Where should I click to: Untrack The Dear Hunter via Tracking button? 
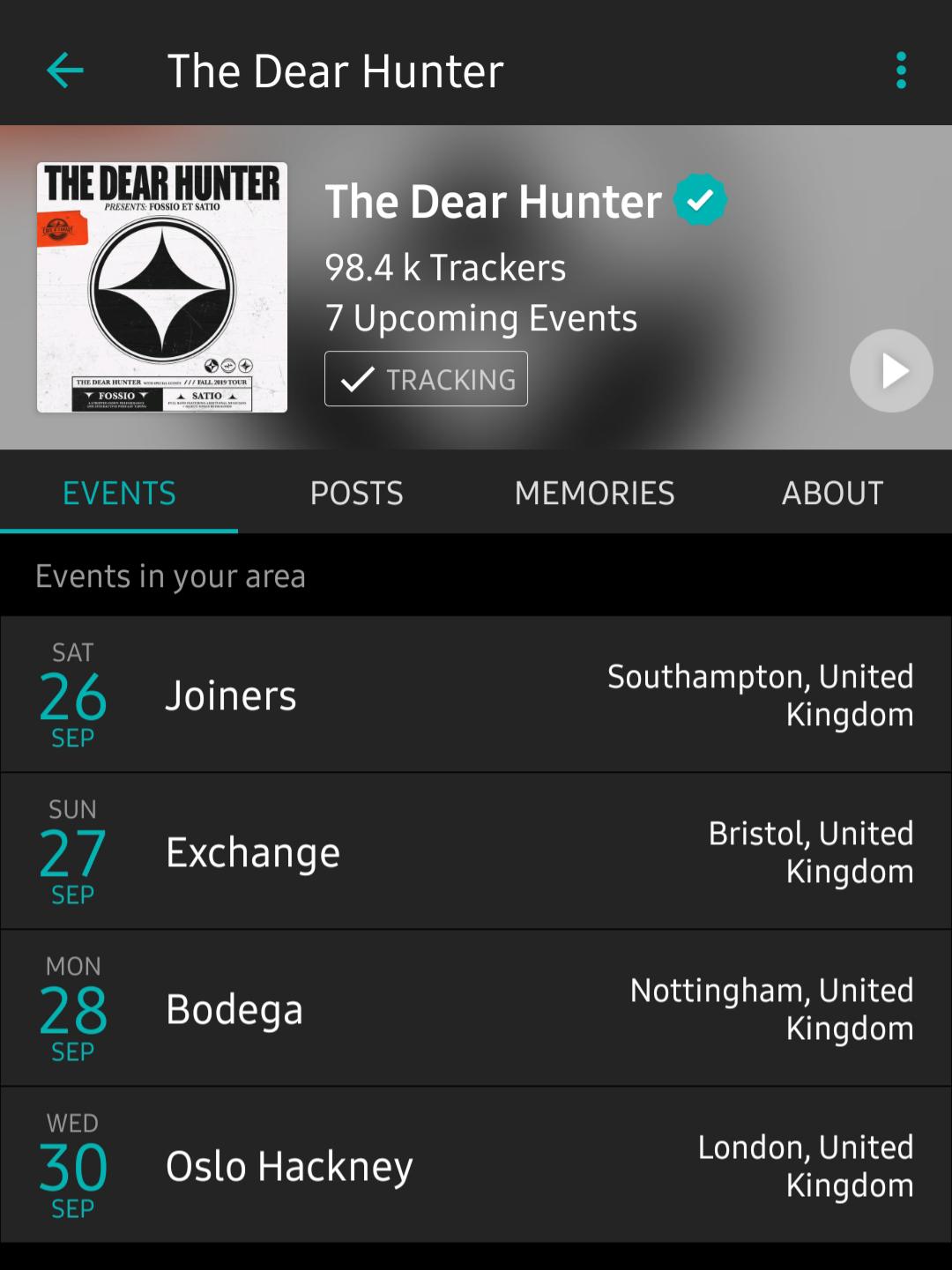pyautogui.click(x=426, y=378)
